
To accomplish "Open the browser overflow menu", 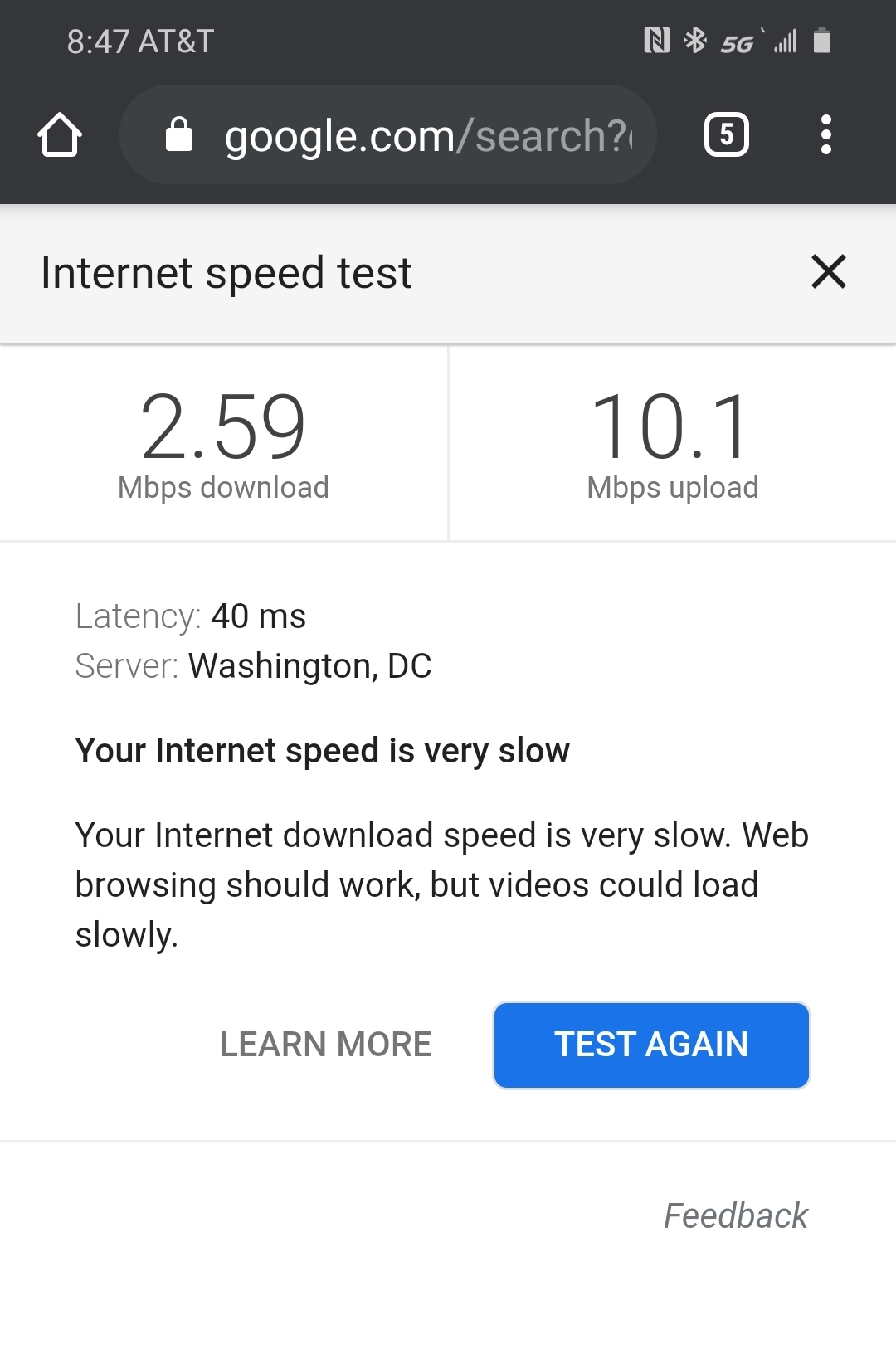I will 825,134.
